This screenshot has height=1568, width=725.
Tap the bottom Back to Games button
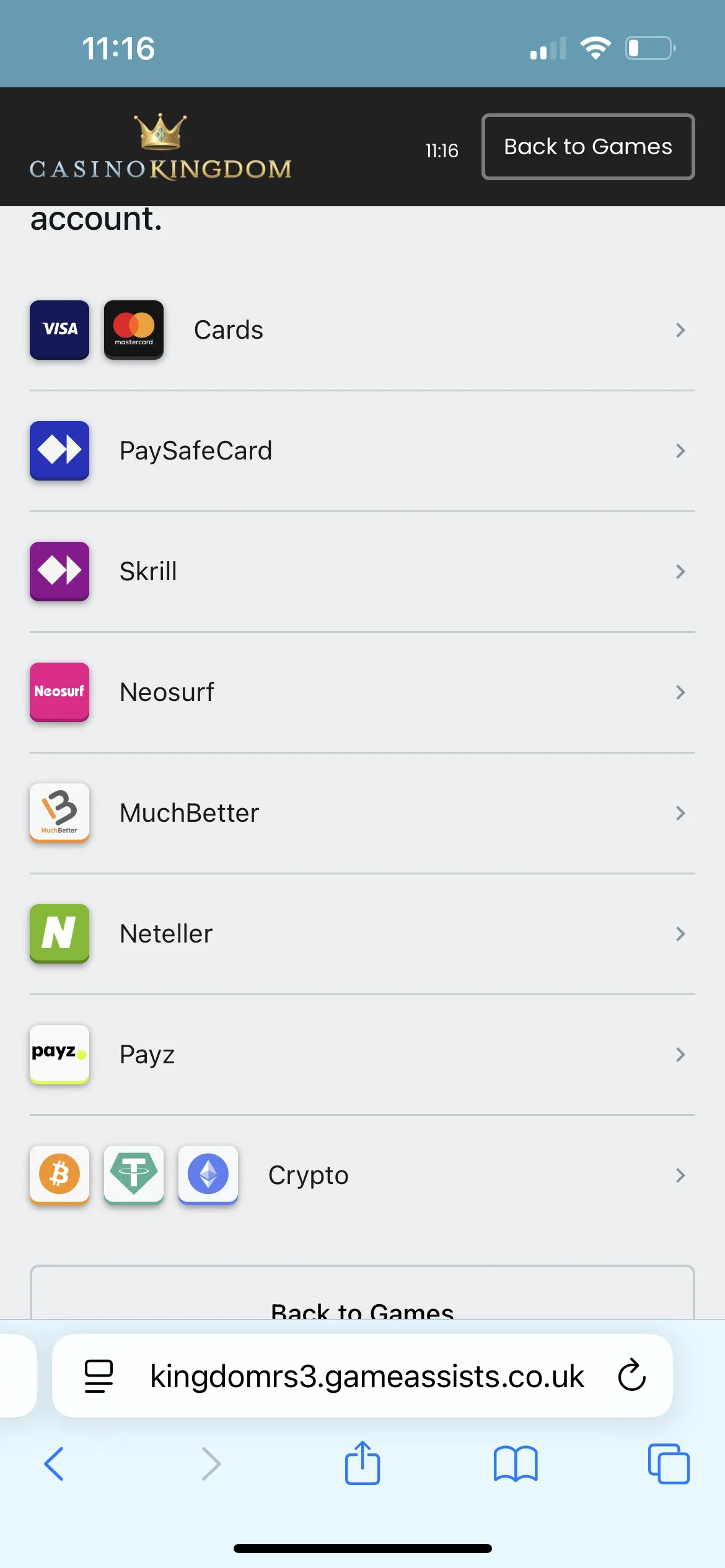[x=362, y=1300]
